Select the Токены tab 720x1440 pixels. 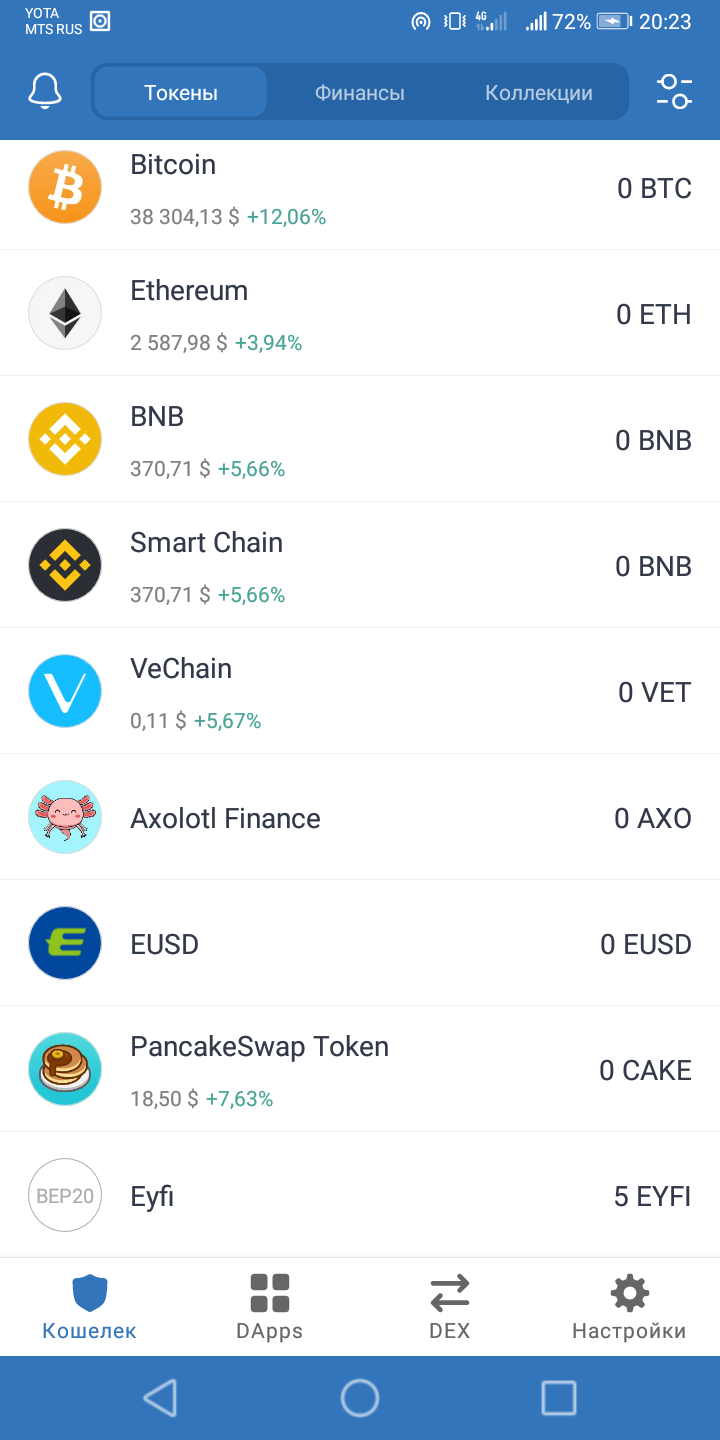click(181, 93)
